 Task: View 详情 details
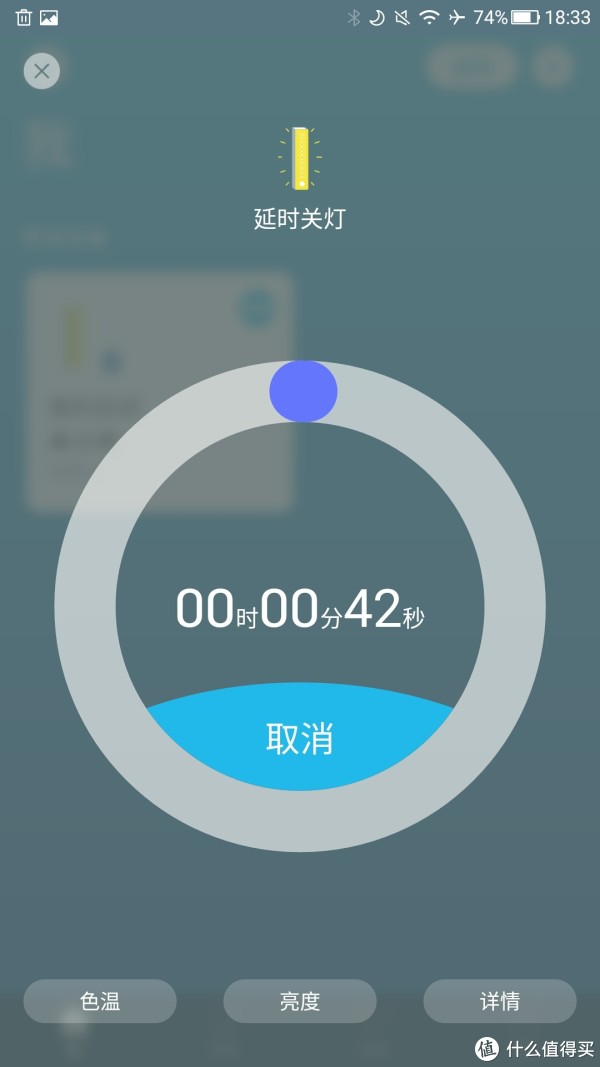point(500,1001)
